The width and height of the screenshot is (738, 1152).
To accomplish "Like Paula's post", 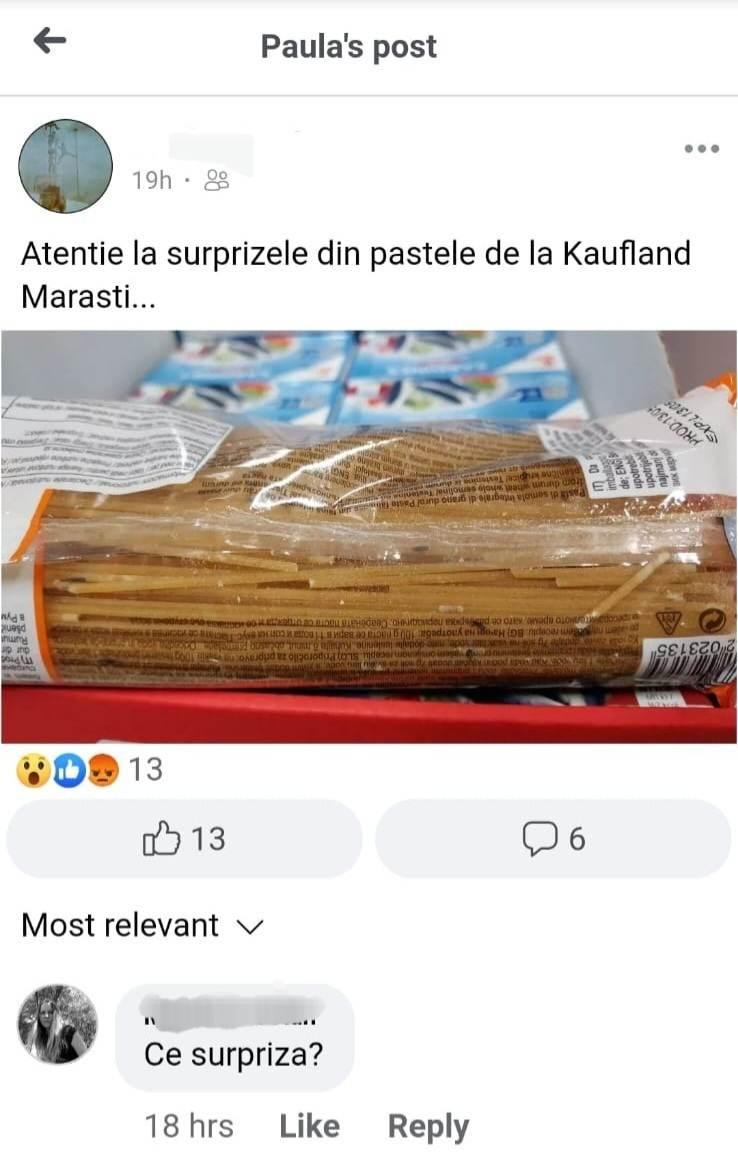I will [x=184, y=838].
